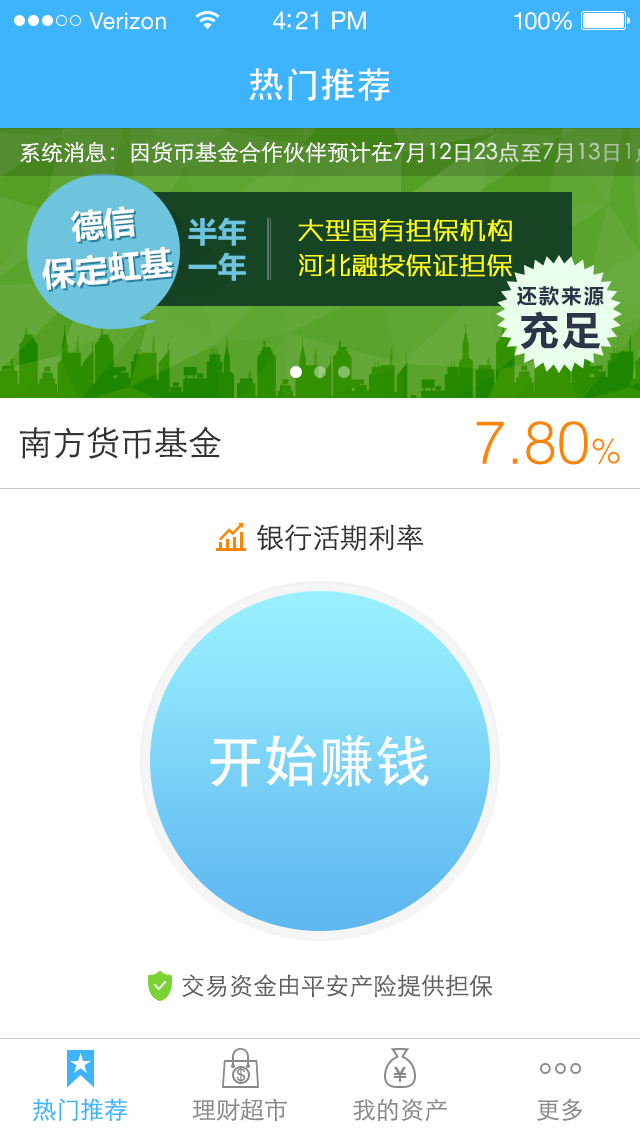640x1136 pixels.
Task: Open the 理财超市 tab
Action: point(240,1086)
